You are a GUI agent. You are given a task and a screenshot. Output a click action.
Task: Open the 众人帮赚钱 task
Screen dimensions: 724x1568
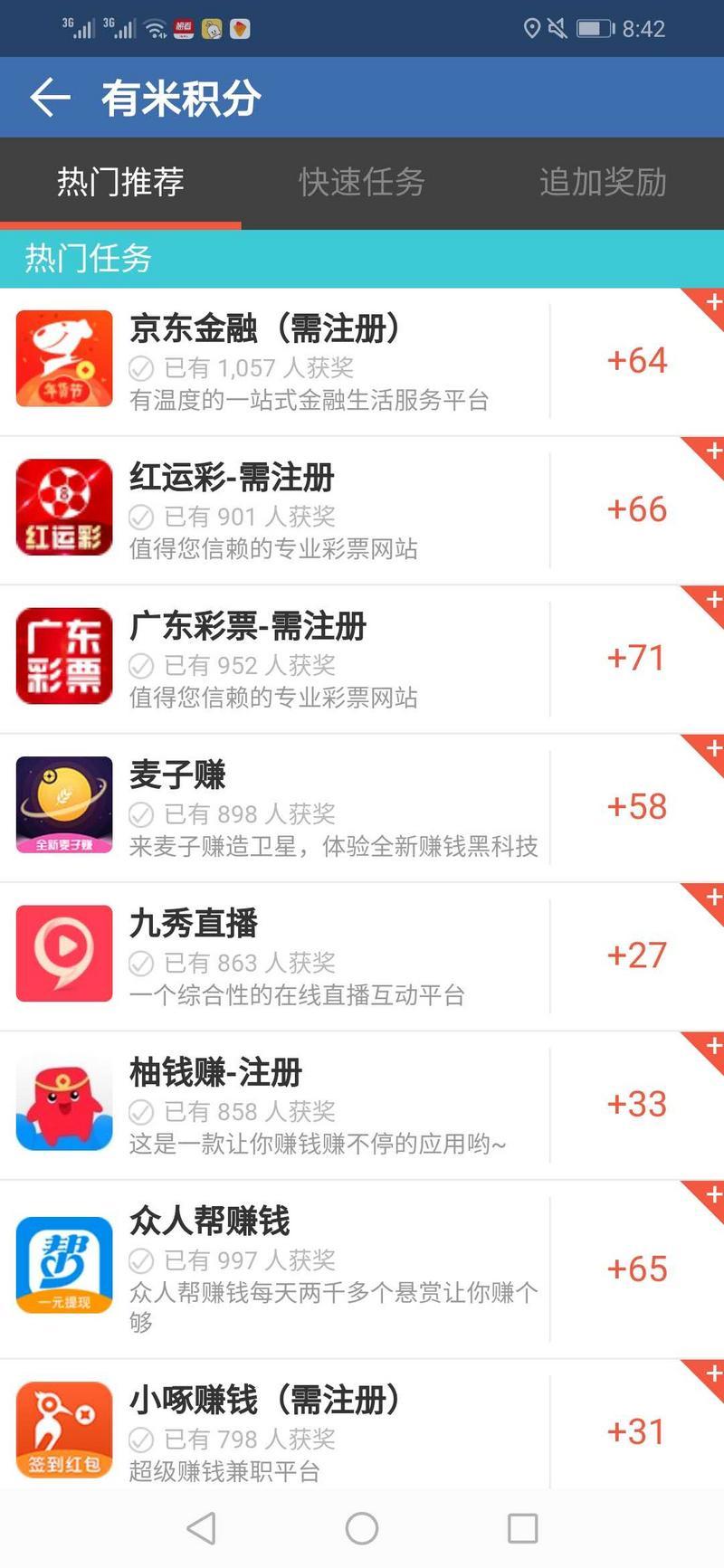click(x=362, y=1269)
